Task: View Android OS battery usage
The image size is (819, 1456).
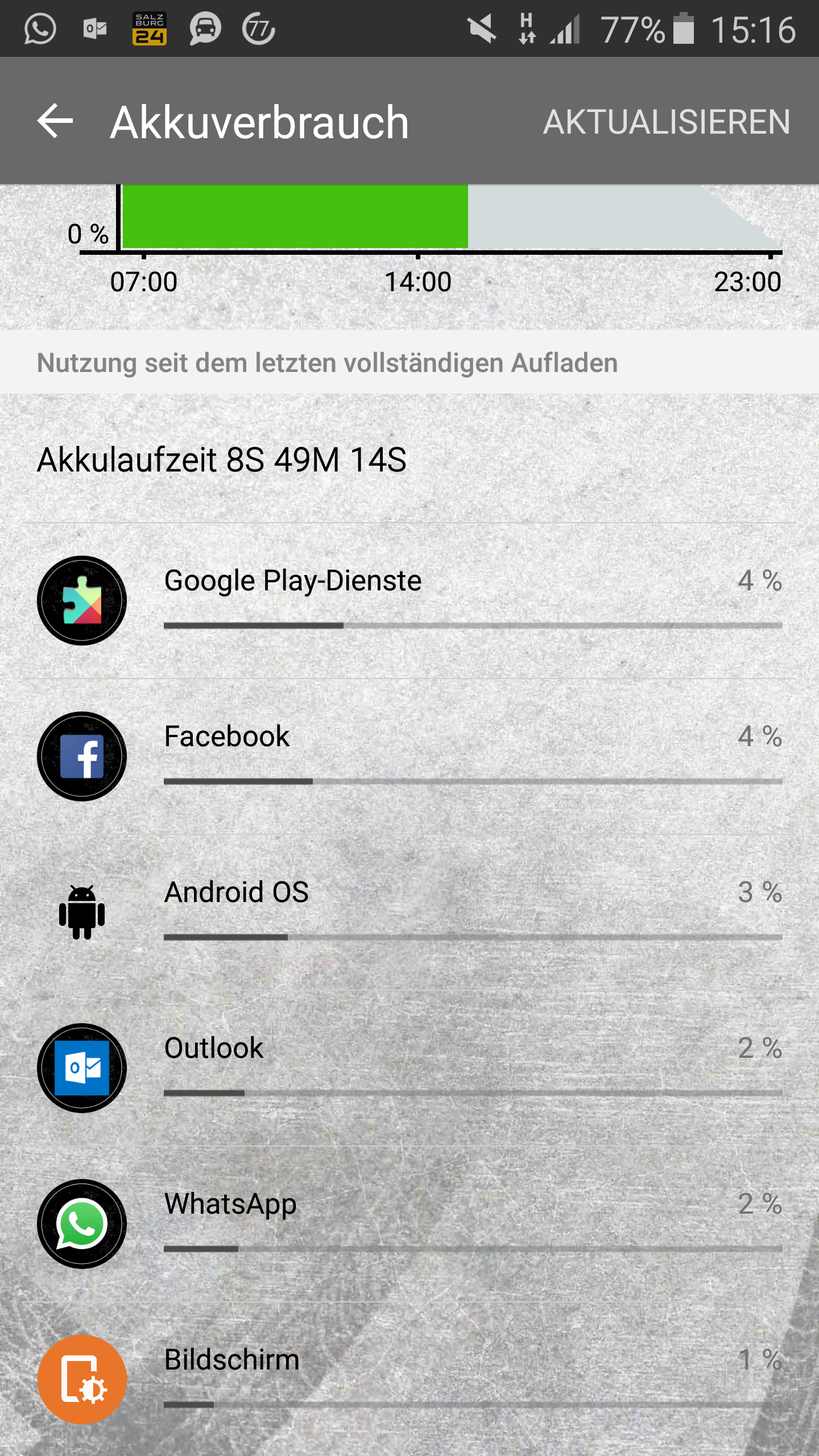Action: [409, 912]
